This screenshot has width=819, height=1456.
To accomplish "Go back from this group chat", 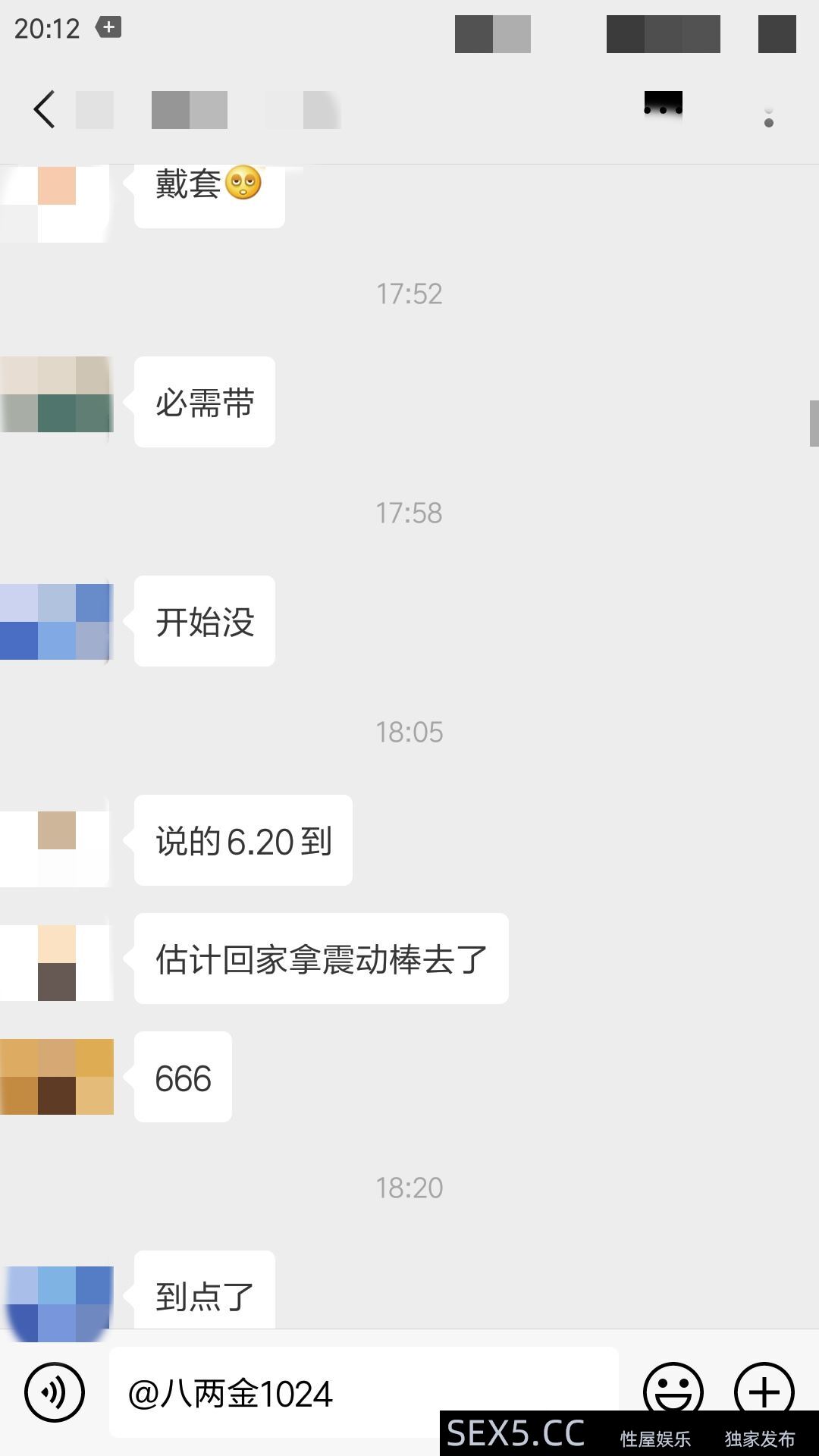I will pos(44,110).
